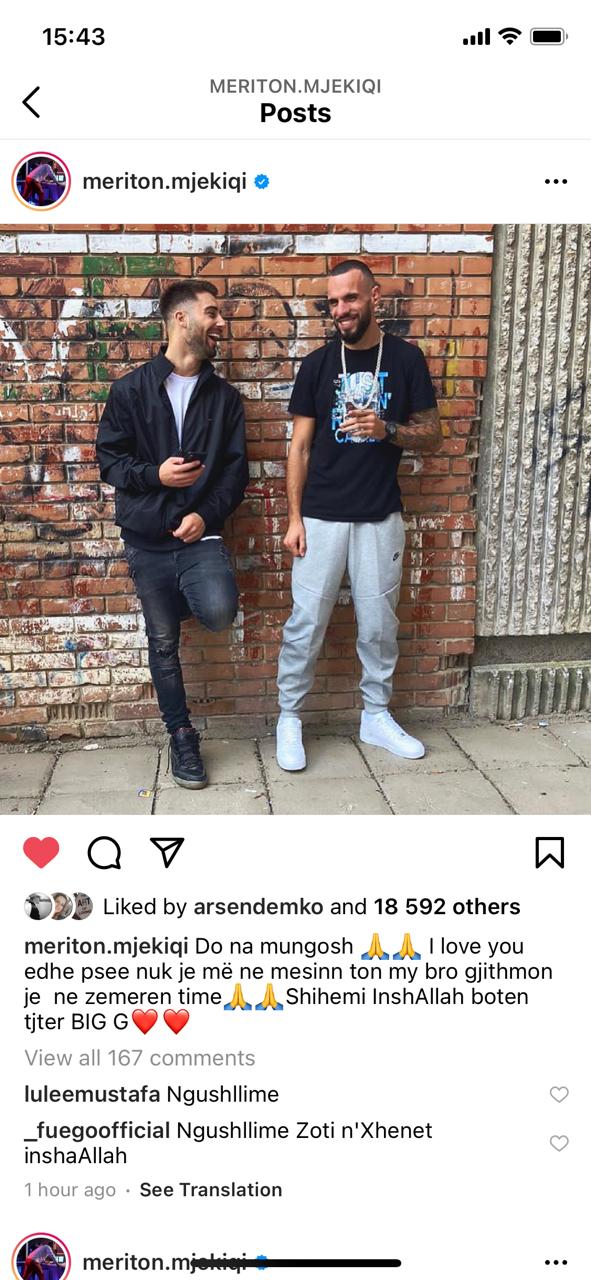Unlike the post with the red heart
591x1280 pixels.
(x=41, y=852)
